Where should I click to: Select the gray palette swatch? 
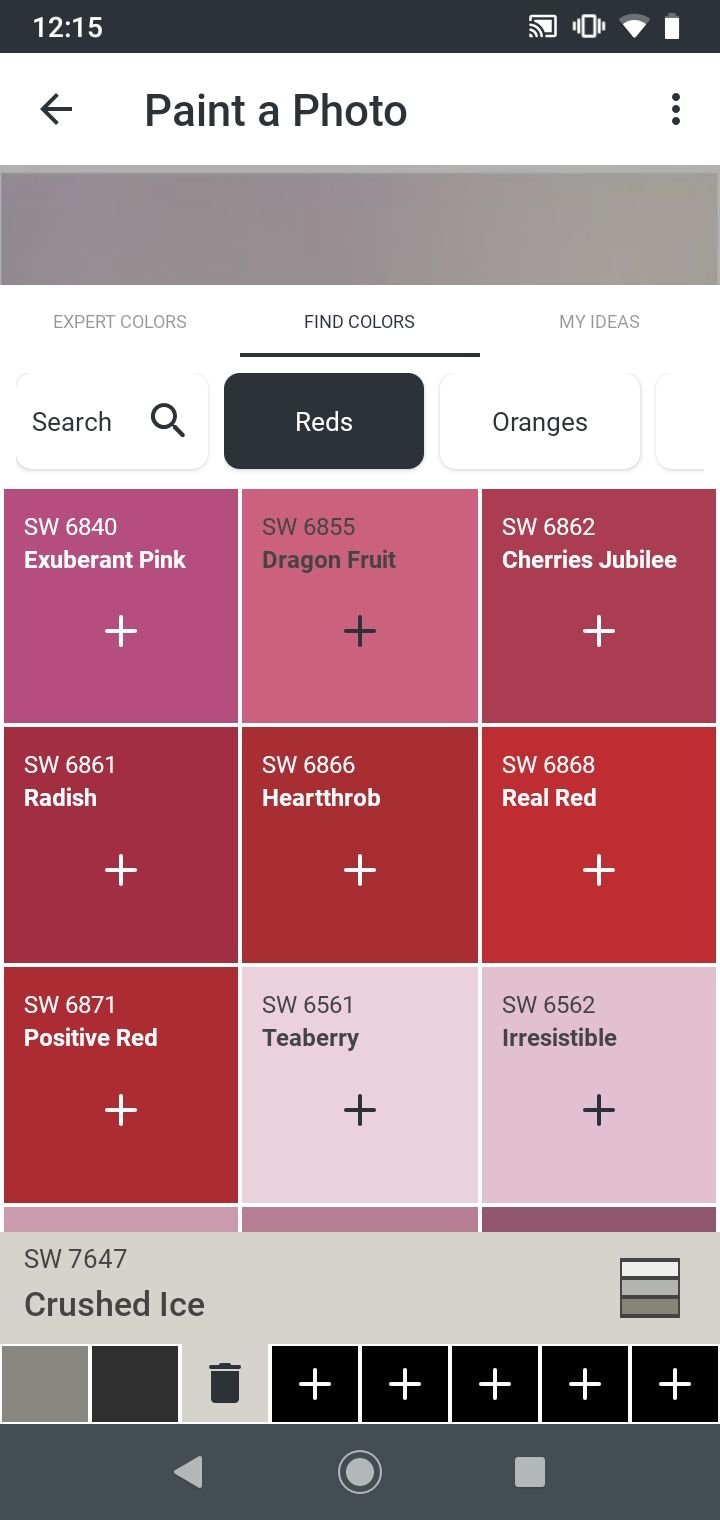tap(45, 1383)
